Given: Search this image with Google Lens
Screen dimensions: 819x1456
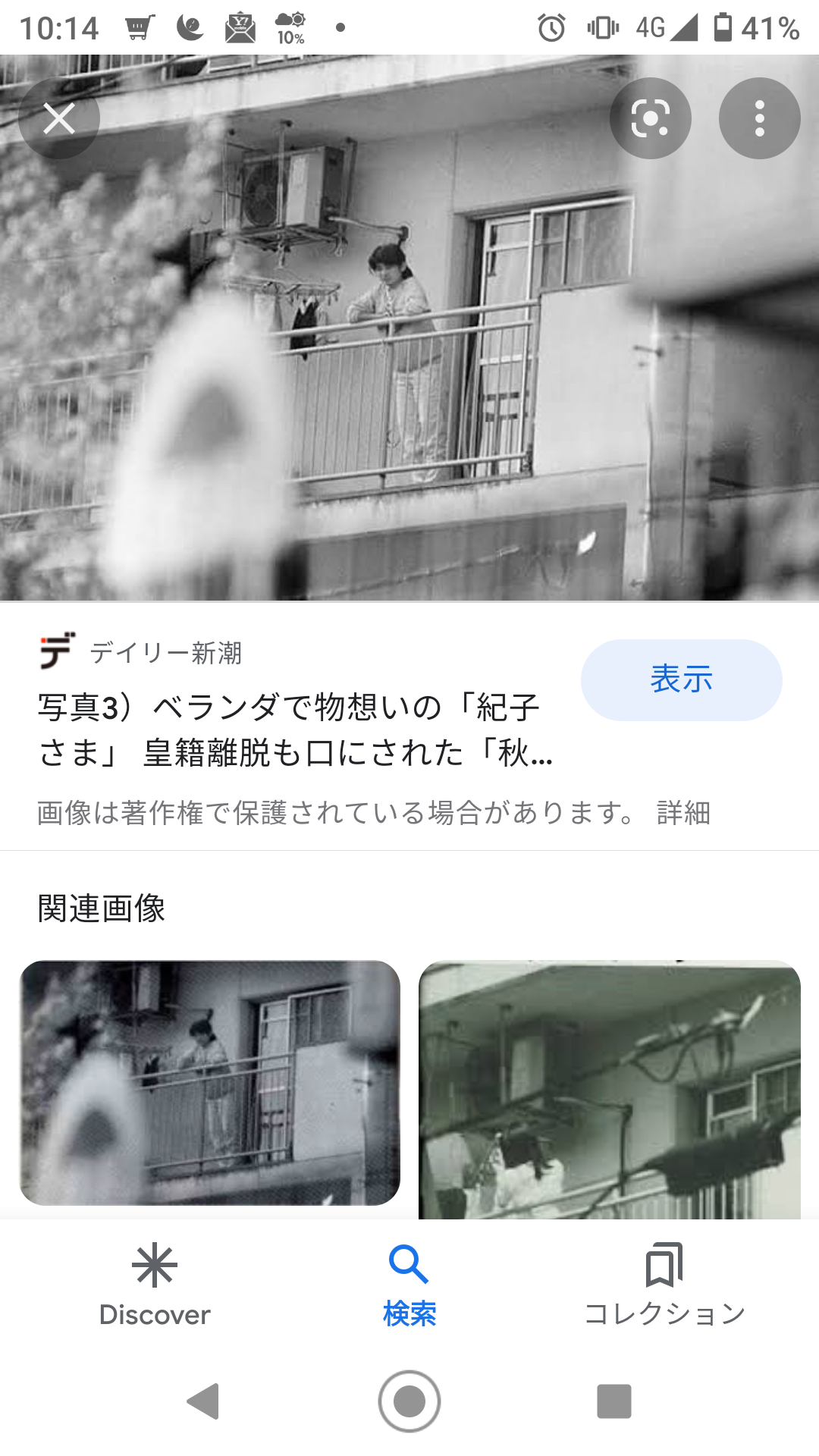Looking at the screenshot, I should click(650, 118).
